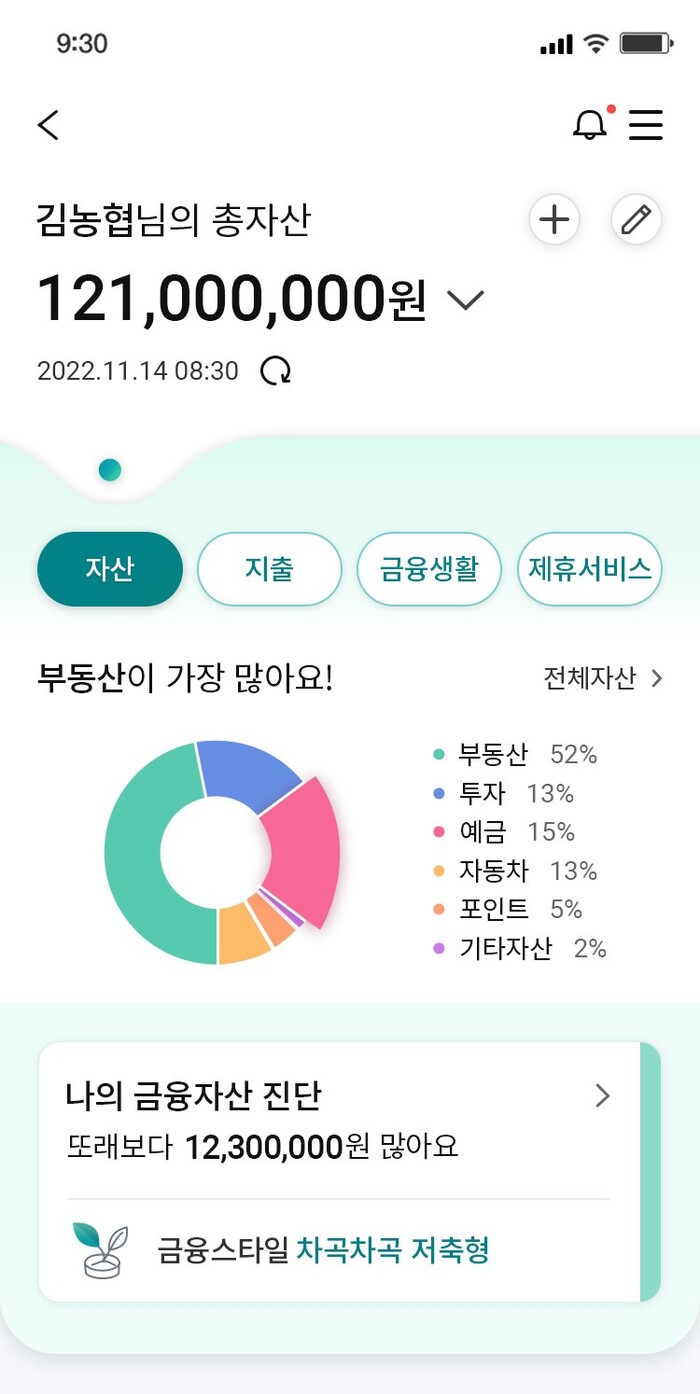Select the 자산 tab

[110, 569]
